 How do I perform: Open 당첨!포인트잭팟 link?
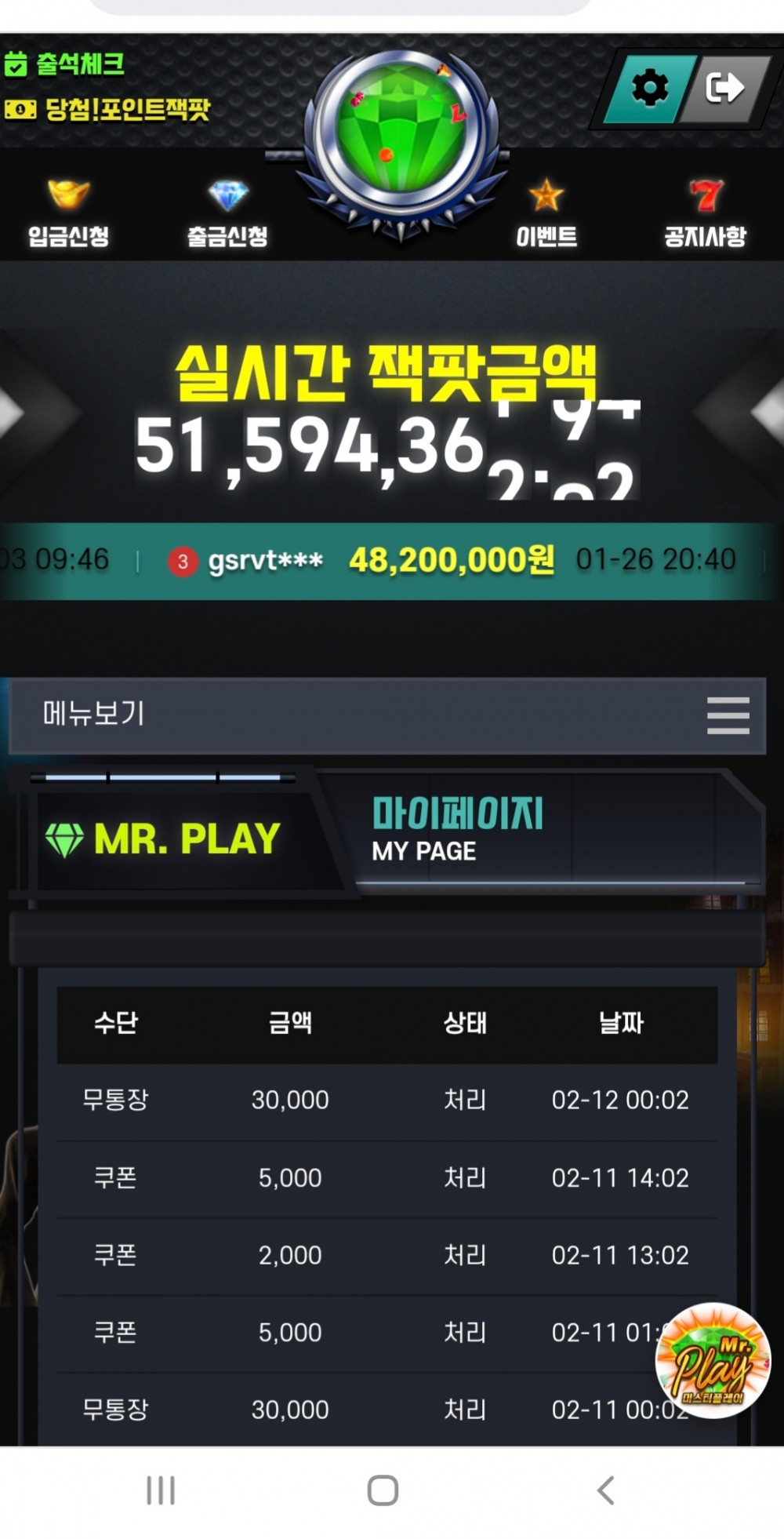pos(107,109)
